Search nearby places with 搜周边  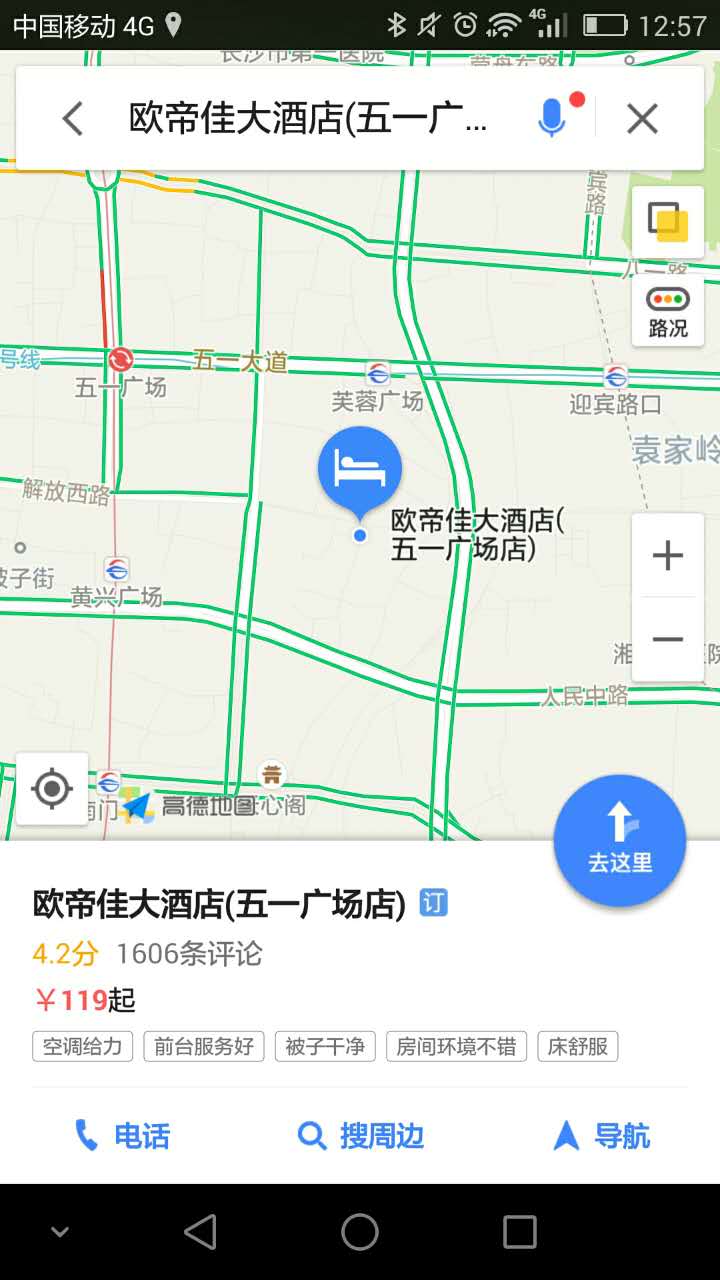[361, 1136]
